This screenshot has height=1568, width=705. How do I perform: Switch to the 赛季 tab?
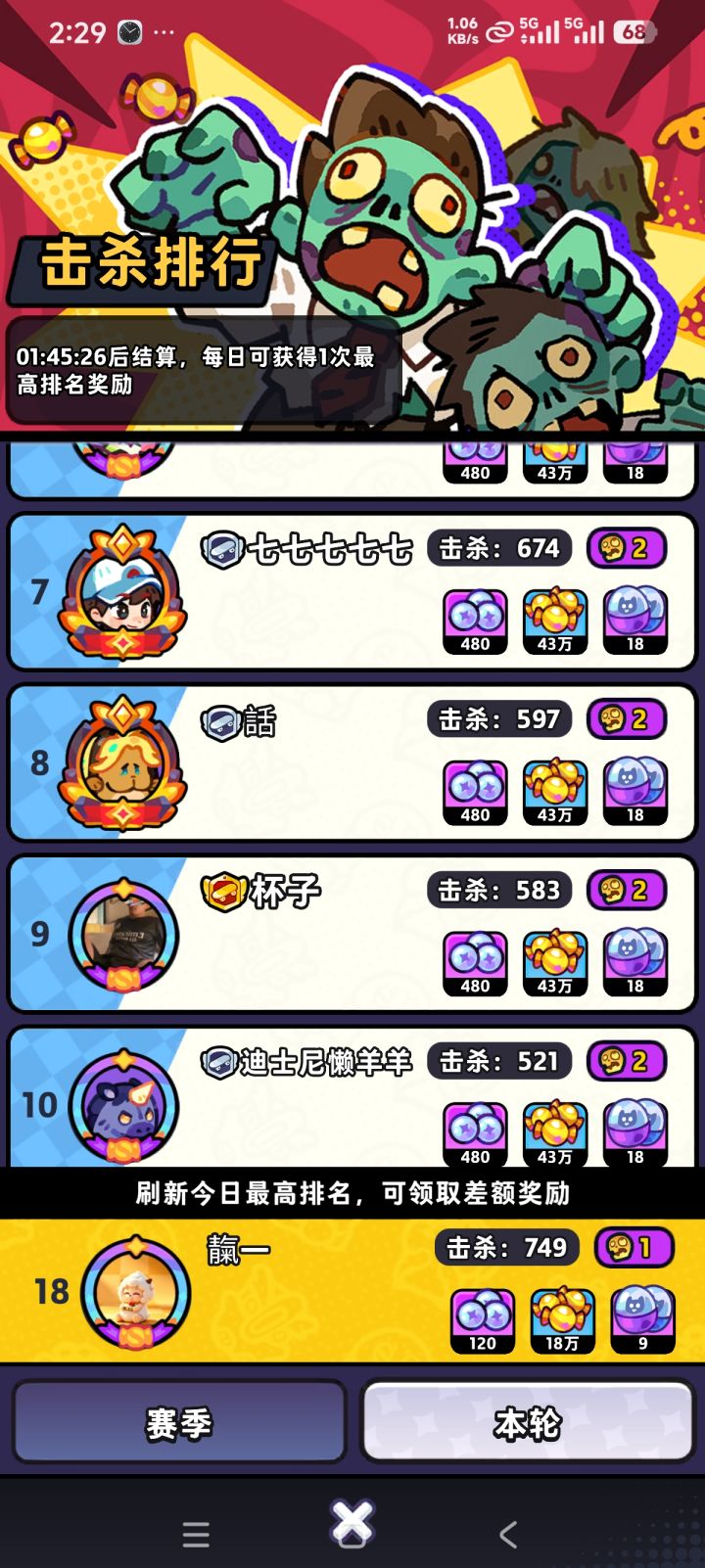tap(179, 1422)
